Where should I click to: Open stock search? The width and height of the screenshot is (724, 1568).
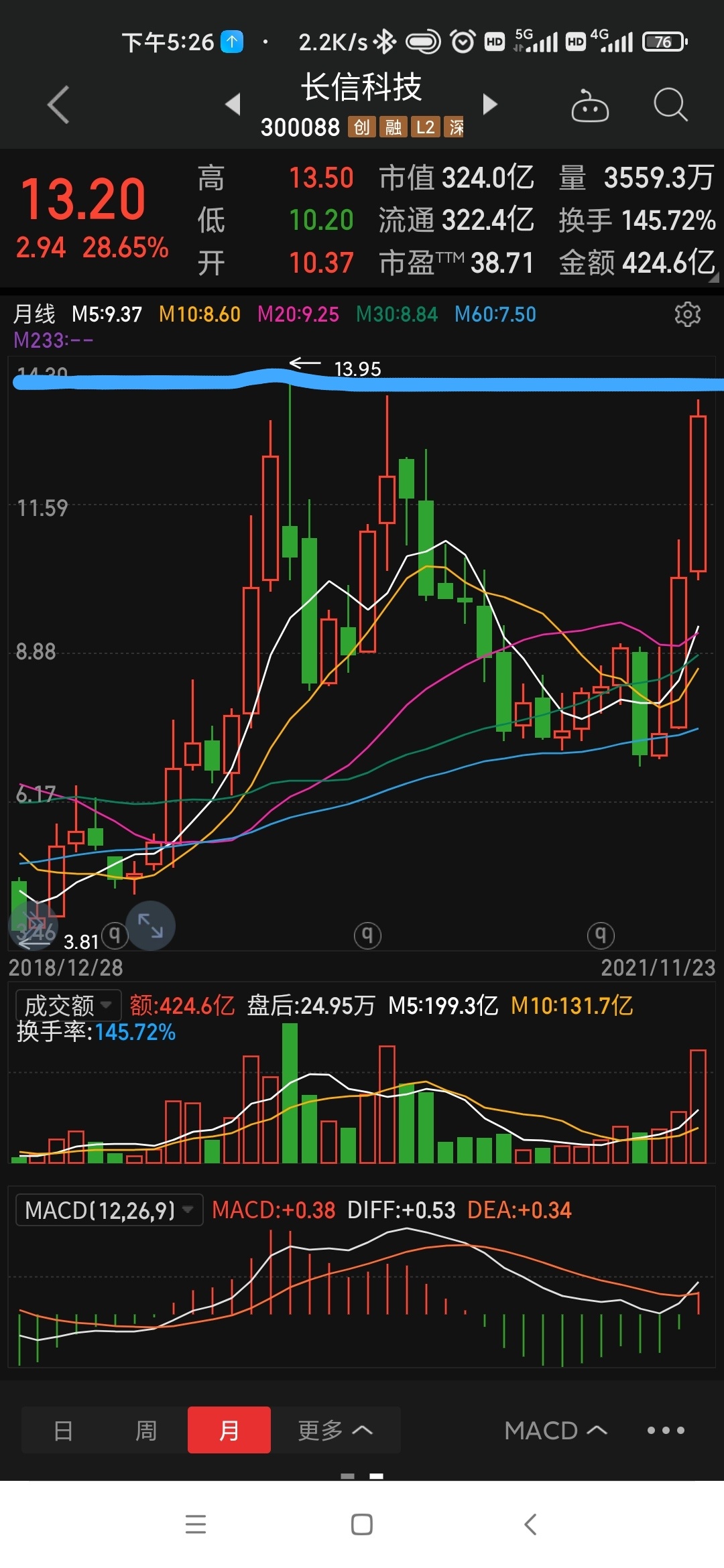tap(670, 105)
